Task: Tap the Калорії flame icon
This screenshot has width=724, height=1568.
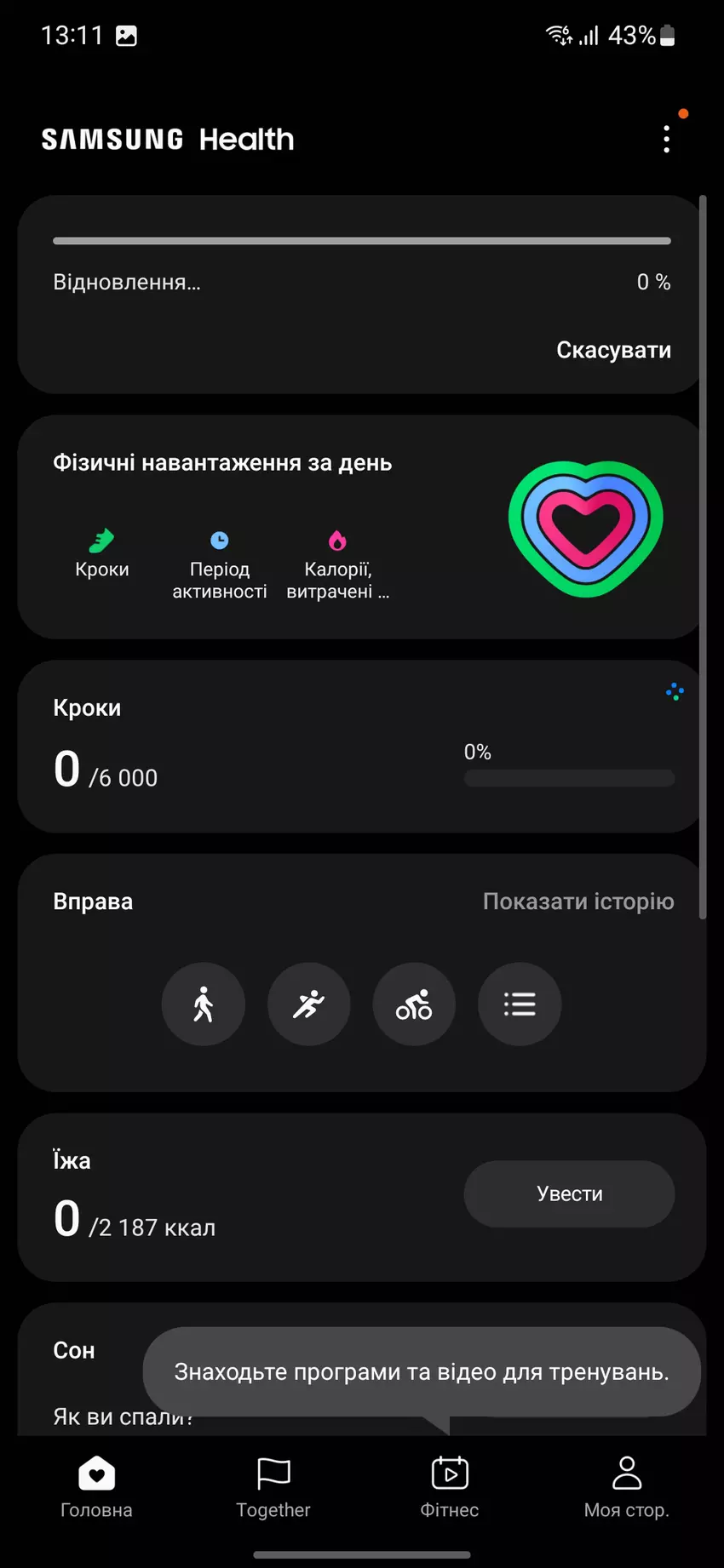Action: tap(337, 538)
